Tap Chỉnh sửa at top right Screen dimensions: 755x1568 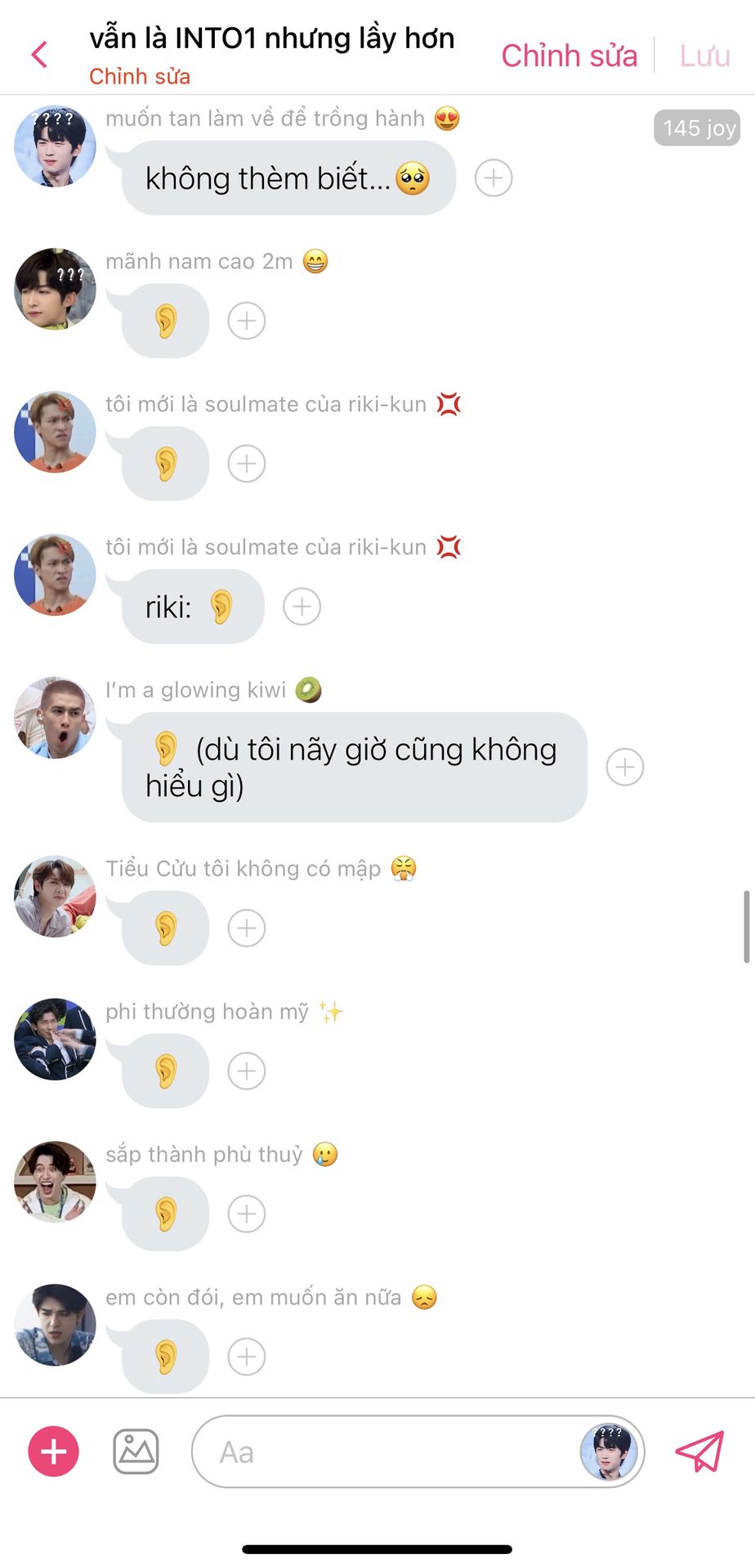(x=569, y=56)
